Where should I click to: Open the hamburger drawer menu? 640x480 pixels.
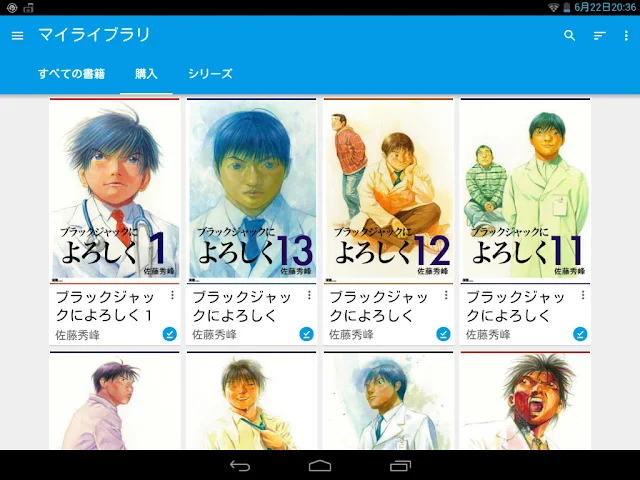pos(17,36)
